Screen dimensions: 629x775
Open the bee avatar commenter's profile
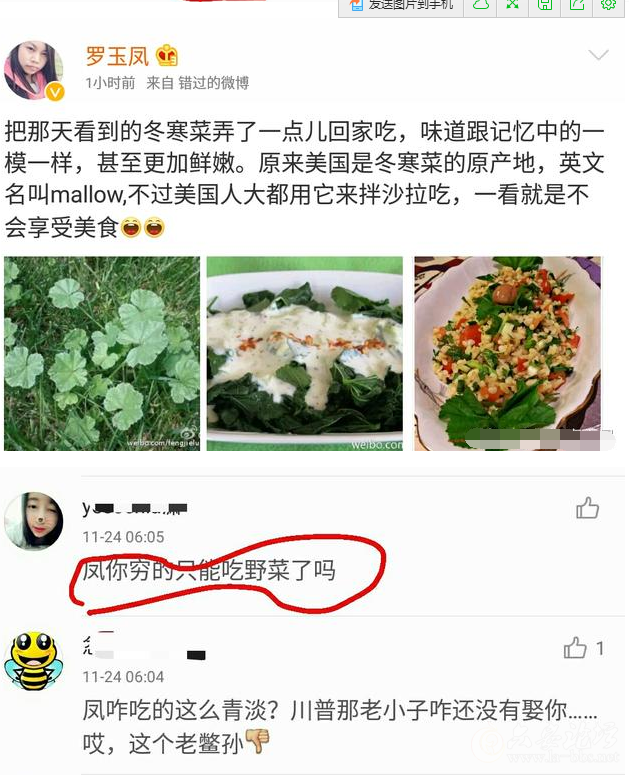click(34, 661)
